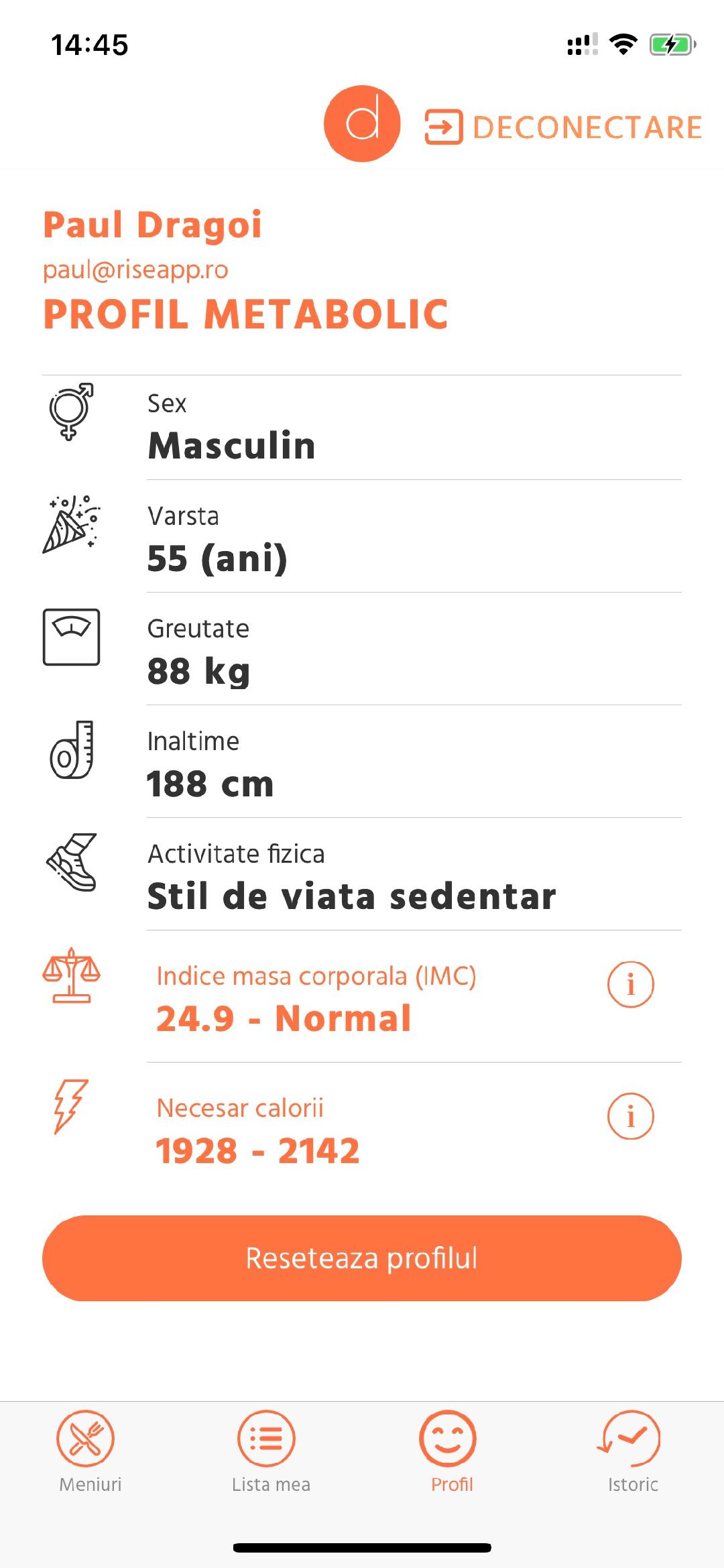Tap the orange profile avatar
The width and height of the screenshot is (724, 1568).
pyautogui.click(x=362, y=123)
